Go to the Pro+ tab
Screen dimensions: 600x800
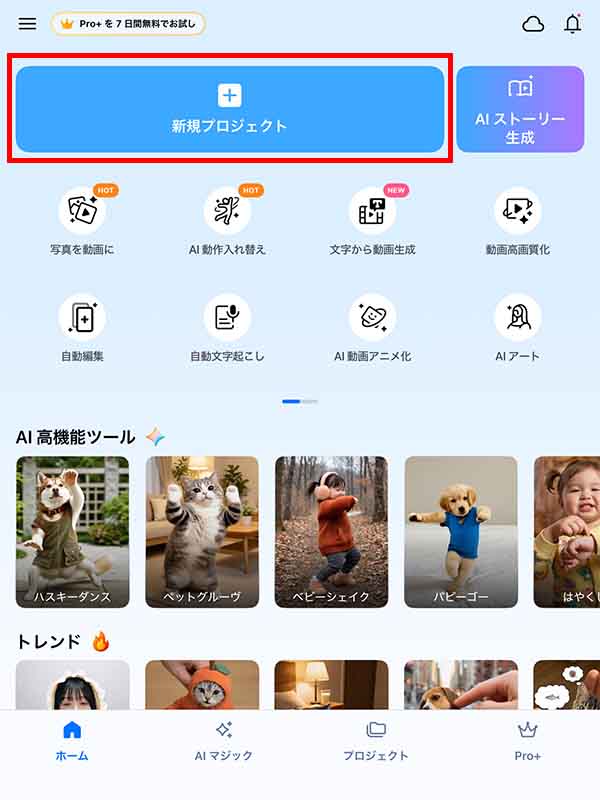[527, 741]
